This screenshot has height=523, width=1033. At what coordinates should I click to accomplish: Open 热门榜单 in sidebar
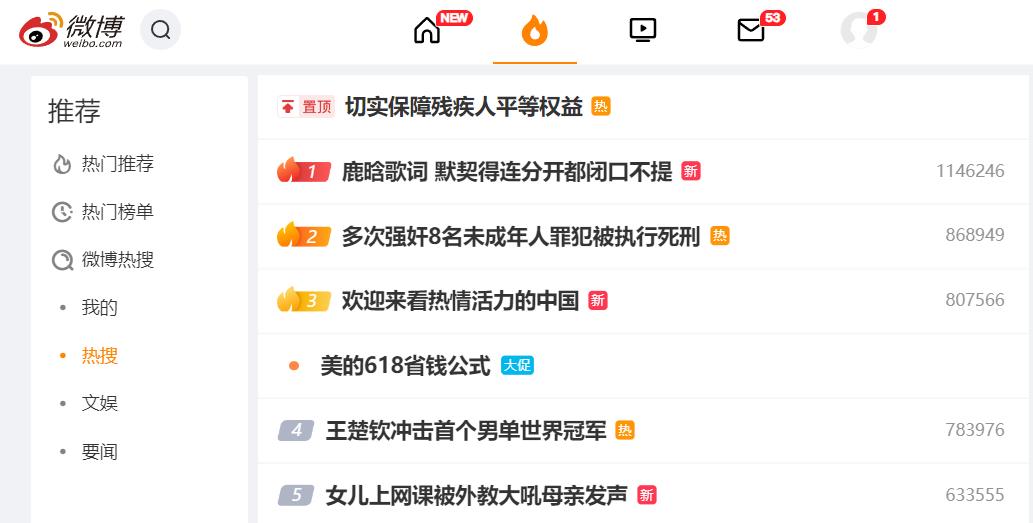[117, 212]
